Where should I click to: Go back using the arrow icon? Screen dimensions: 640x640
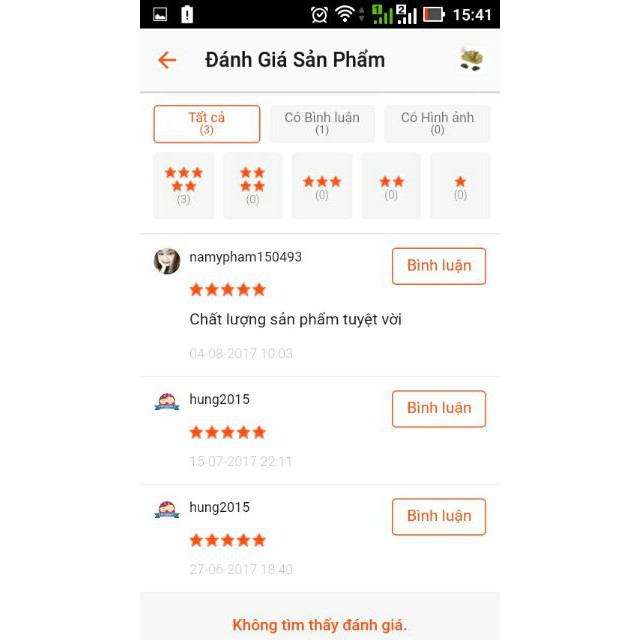pos(167,60)
